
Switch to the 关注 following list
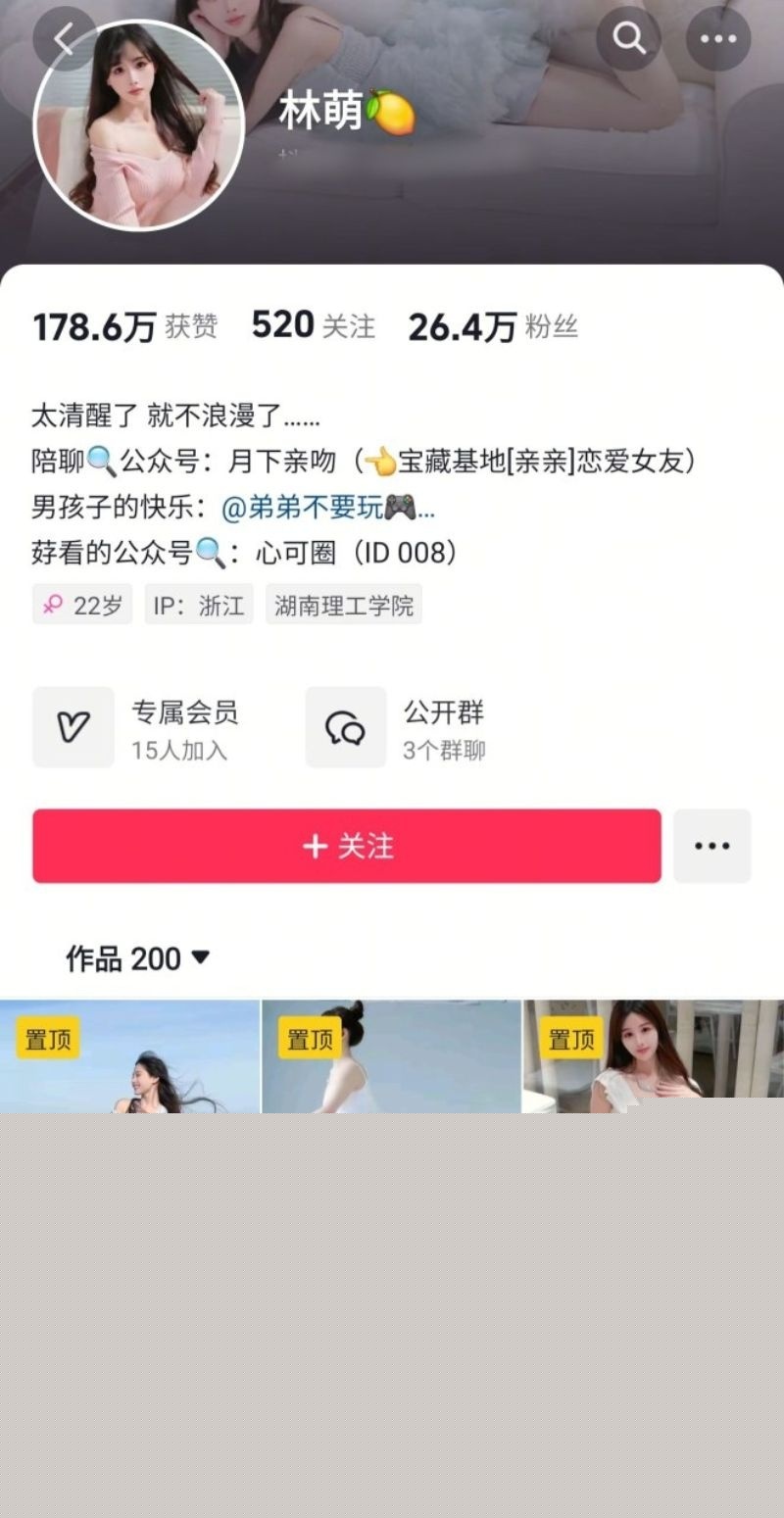(314, 327)
